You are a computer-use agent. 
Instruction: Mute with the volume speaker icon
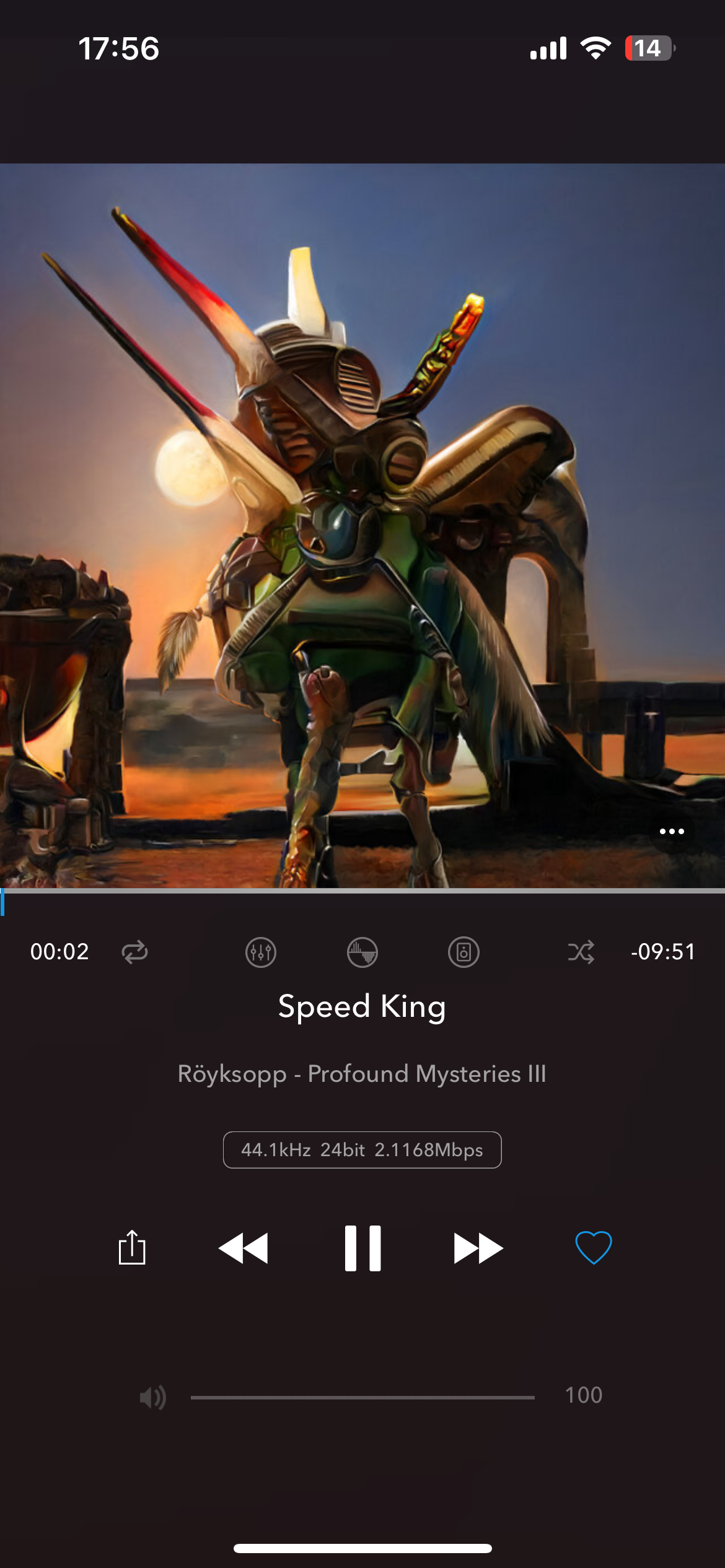click(152, 1397)
